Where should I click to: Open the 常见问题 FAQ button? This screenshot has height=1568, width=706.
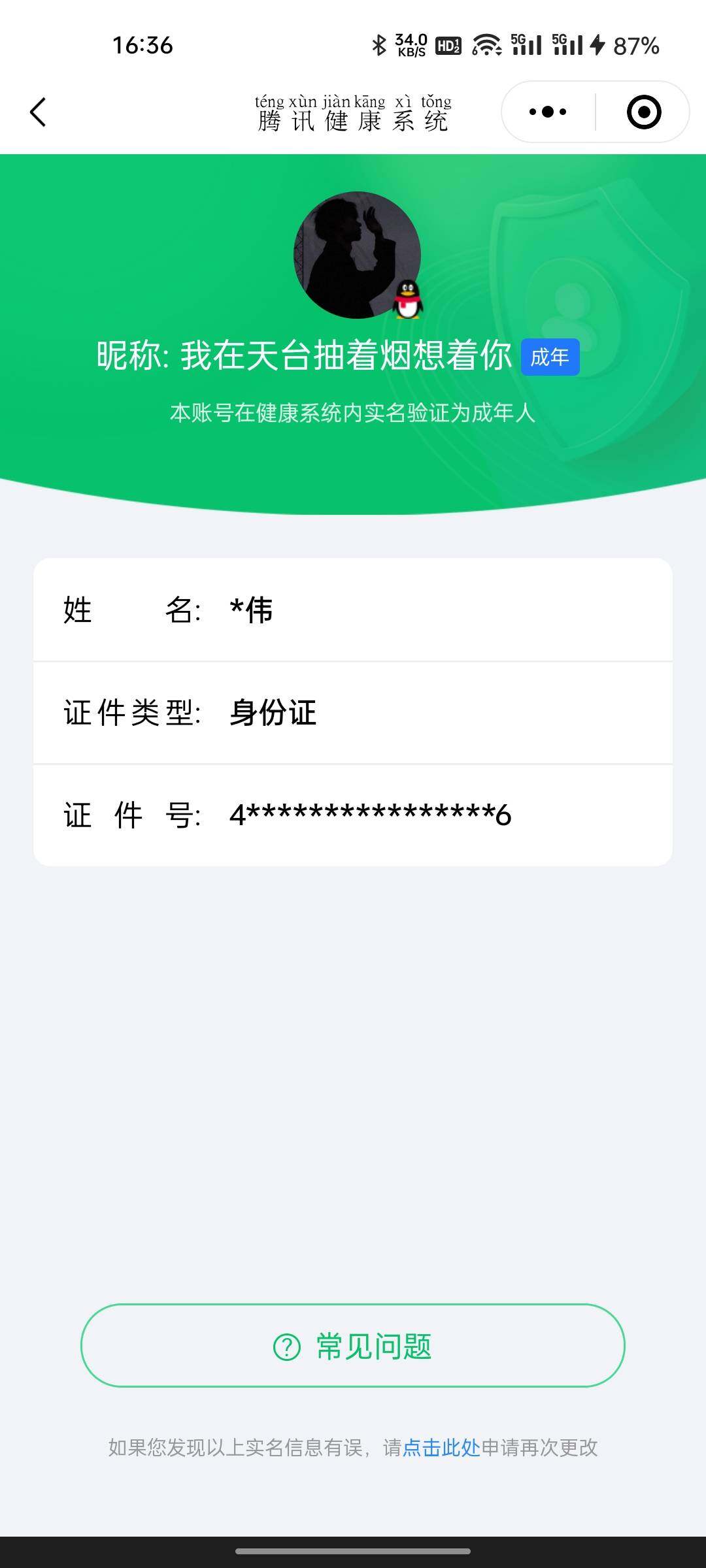[353, 1347]
